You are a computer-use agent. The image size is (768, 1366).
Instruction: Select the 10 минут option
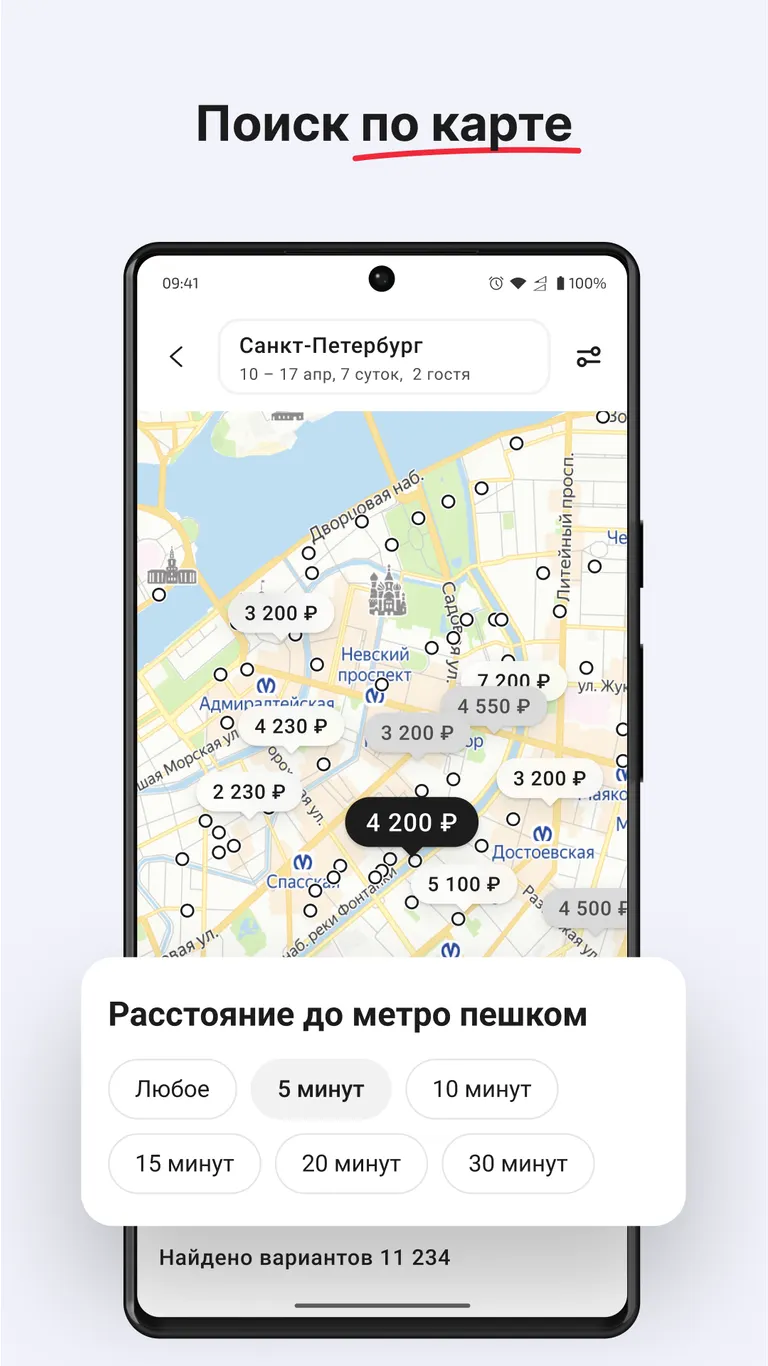click(x=482, y=1089)
